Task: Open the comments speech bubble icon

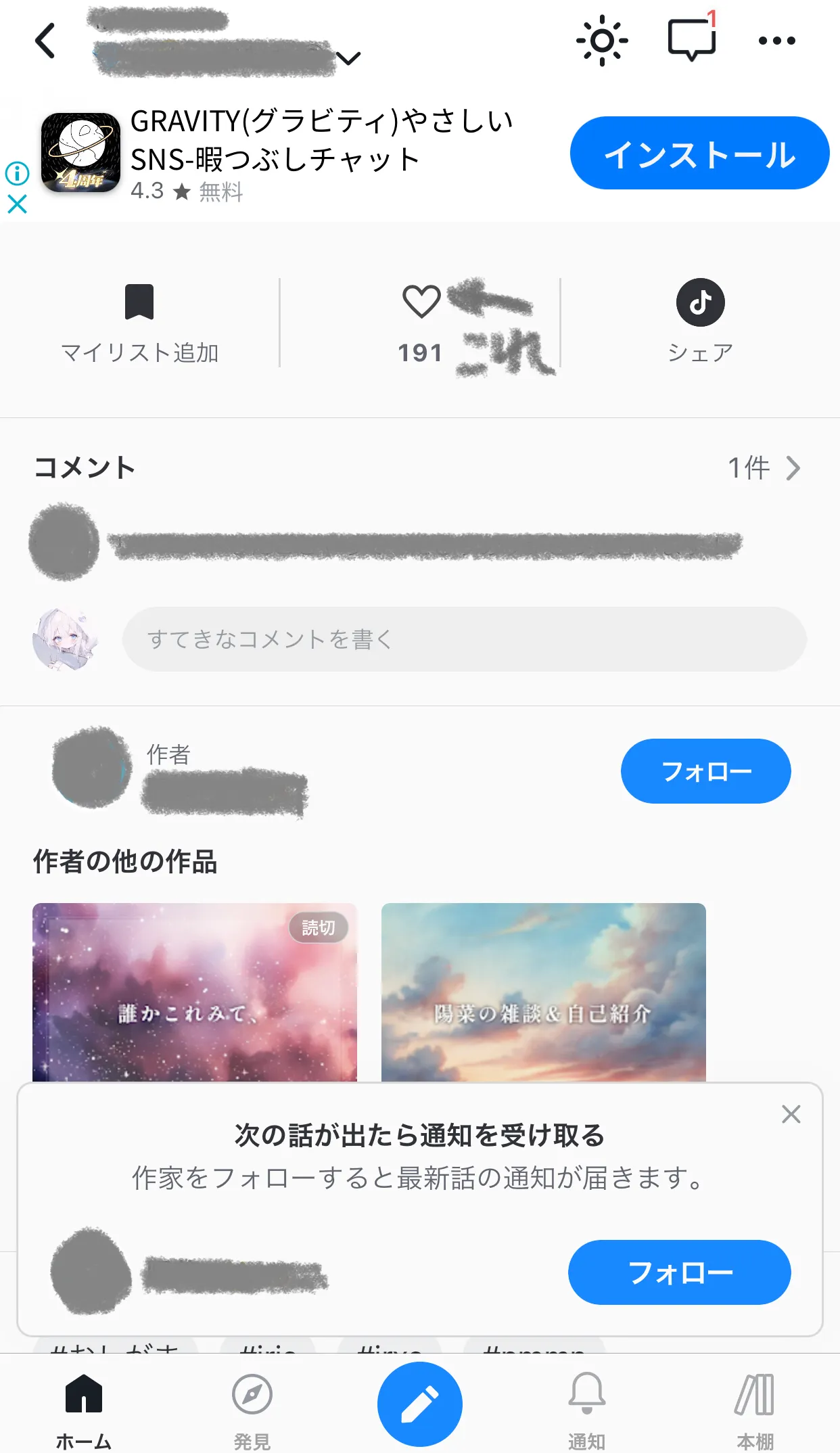Action: 691,40
